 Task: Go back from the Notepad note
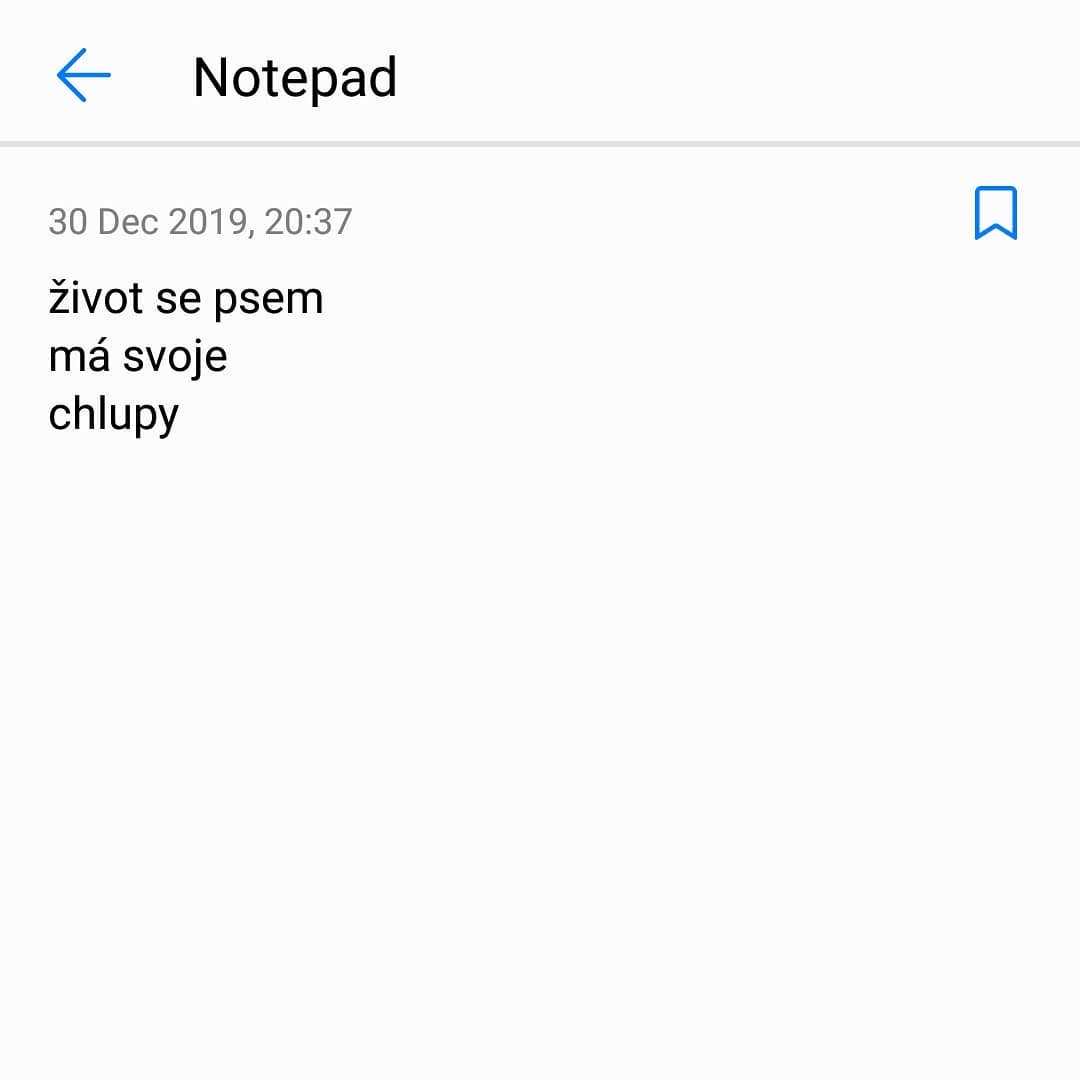click(84, 76)
